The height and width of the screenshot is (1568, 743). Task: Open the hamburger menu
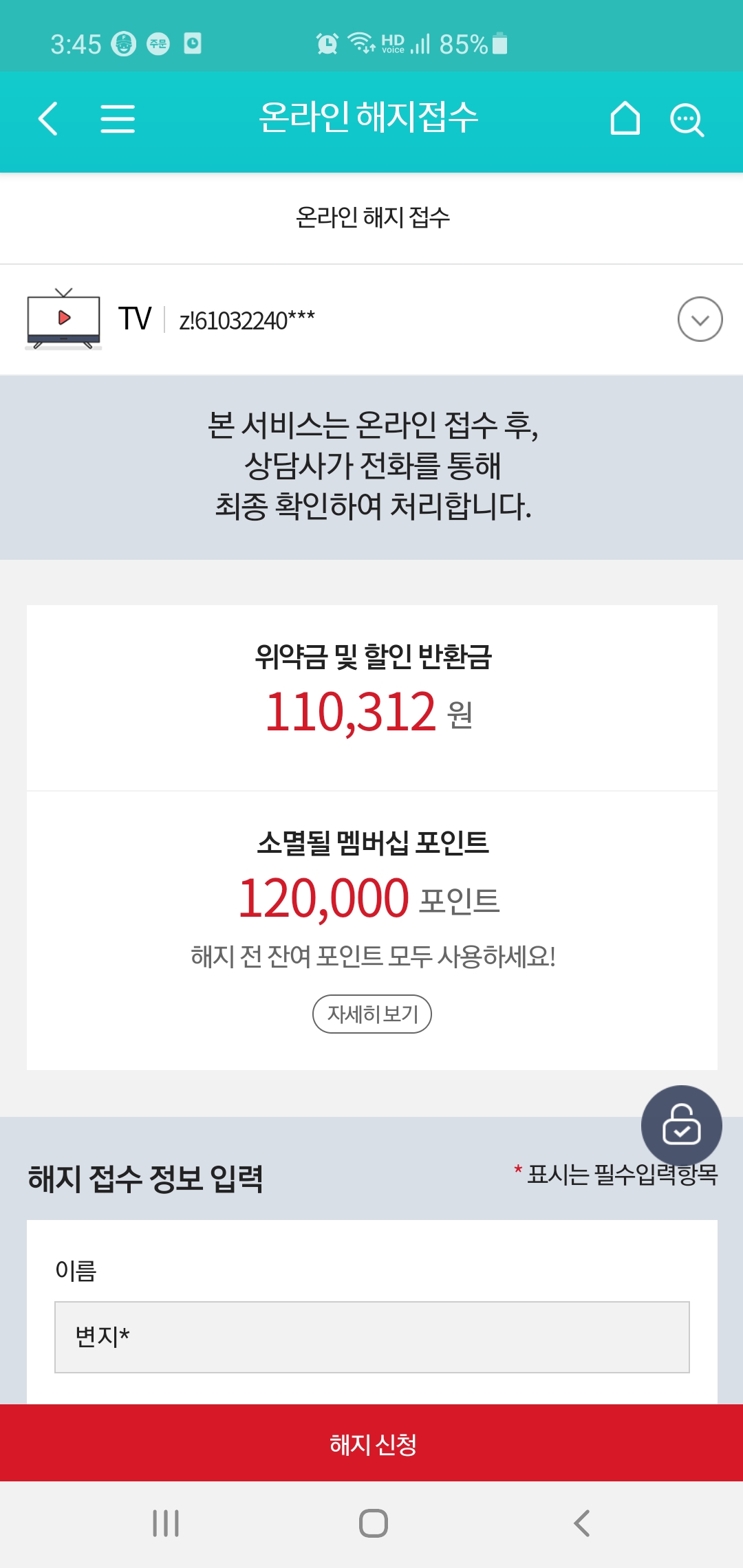click(118, 118)
